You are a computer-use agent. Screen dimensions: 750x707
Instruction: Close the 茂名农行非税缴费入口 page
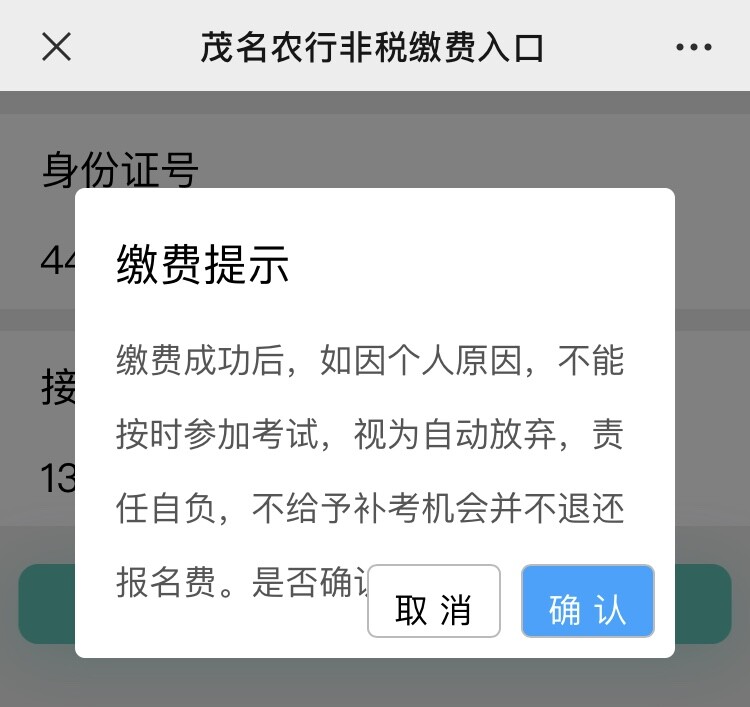(57, 46)
